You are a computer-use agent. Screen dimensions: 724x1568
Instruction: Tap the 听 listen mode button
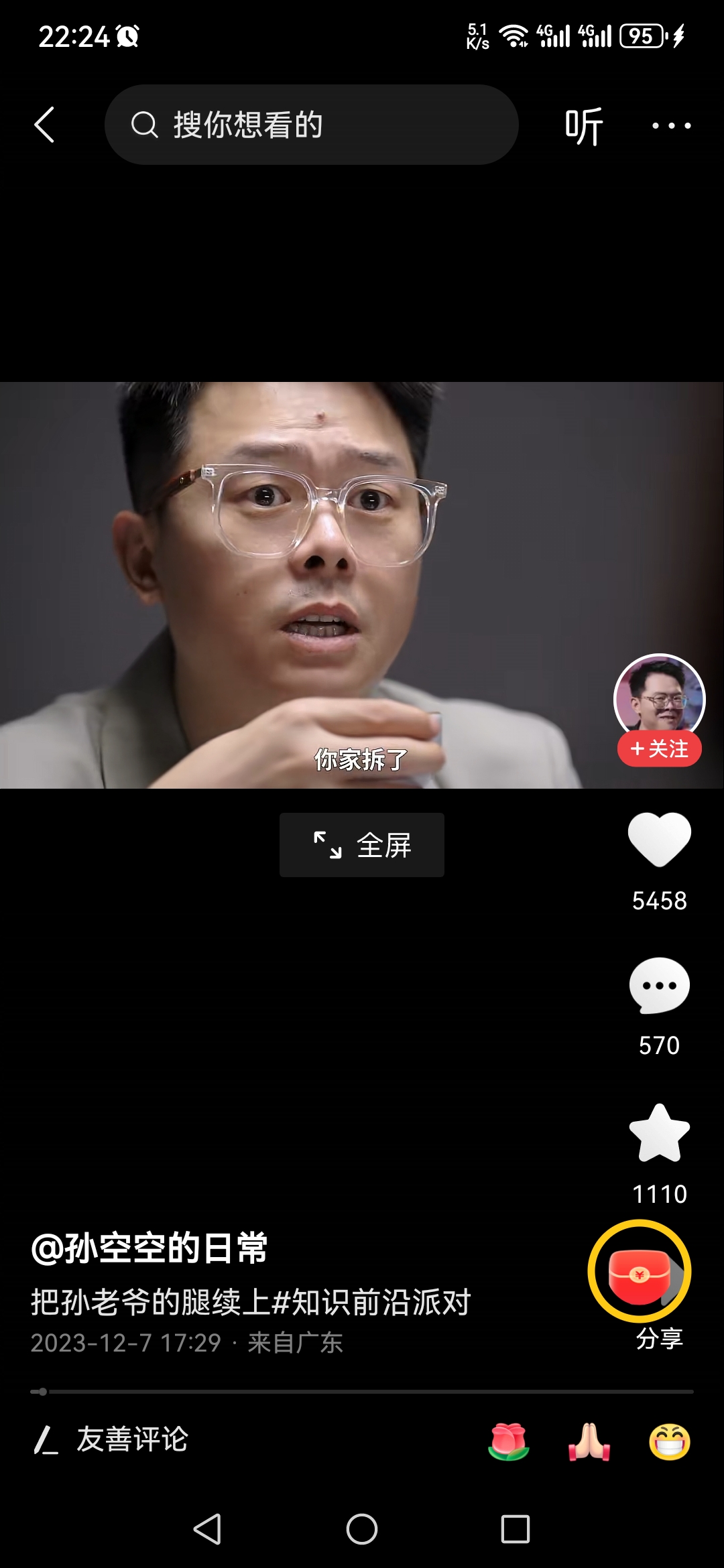(583, 126)
